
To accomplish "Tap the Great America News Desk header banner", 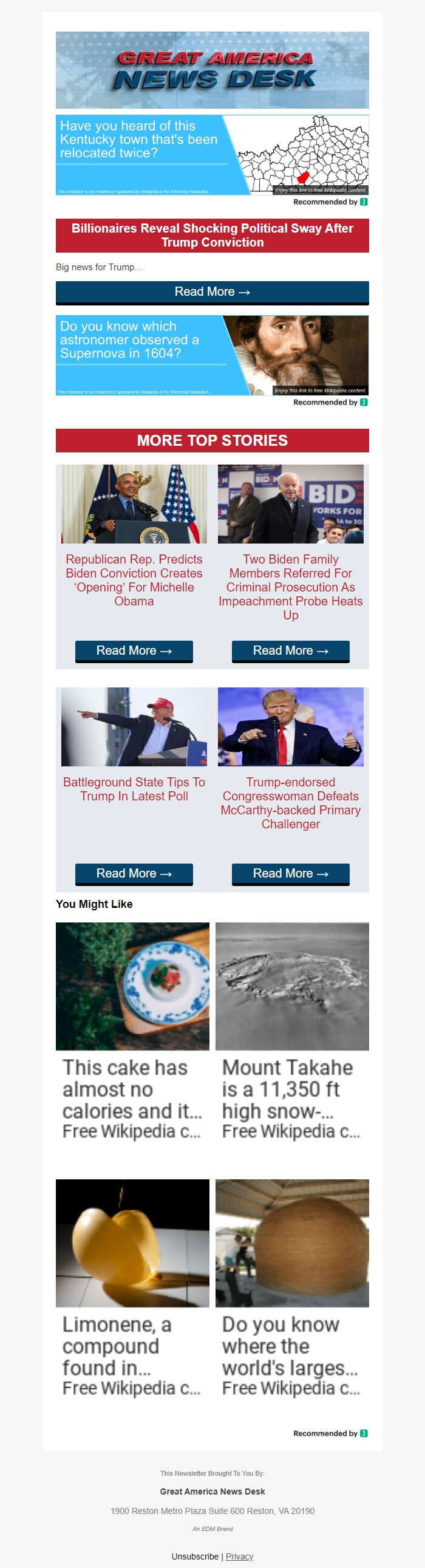I will (x=212, y=70).
